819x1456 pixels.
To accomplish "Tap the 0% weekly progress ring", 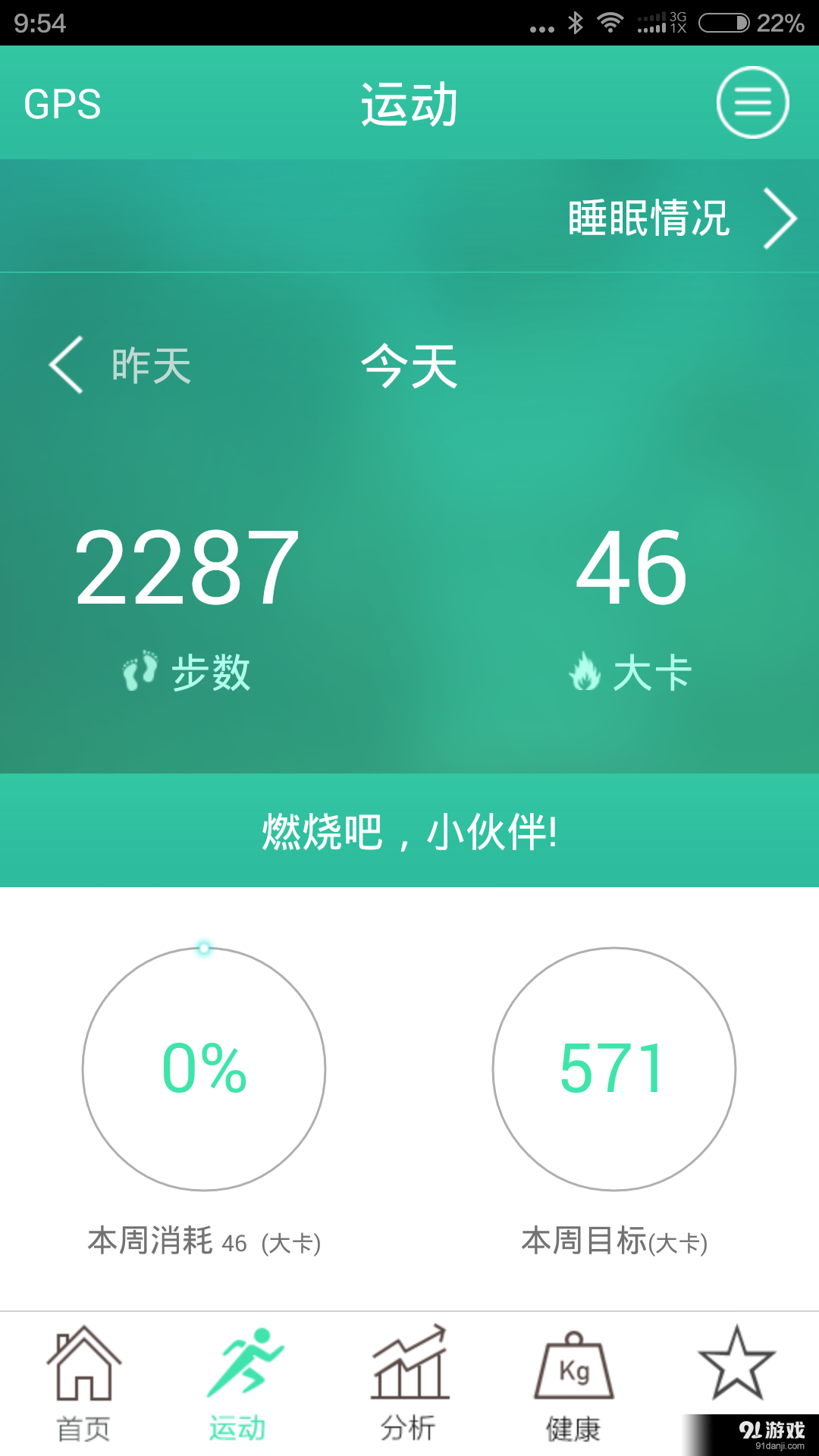I will click(x=205, y=1069).
